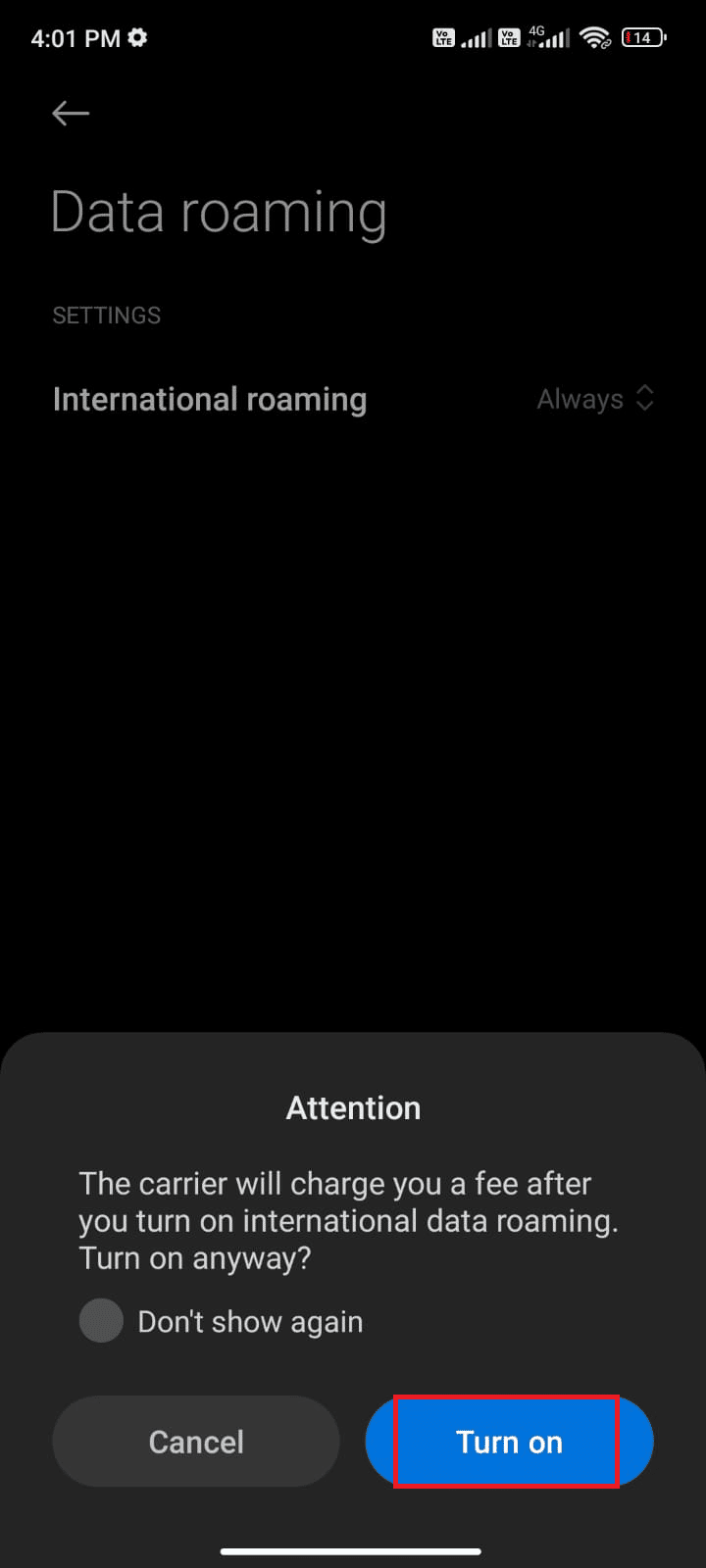Tap the Always value to change roaming mode
Viewport: 706px width, 1568px height.
[580, 399]
